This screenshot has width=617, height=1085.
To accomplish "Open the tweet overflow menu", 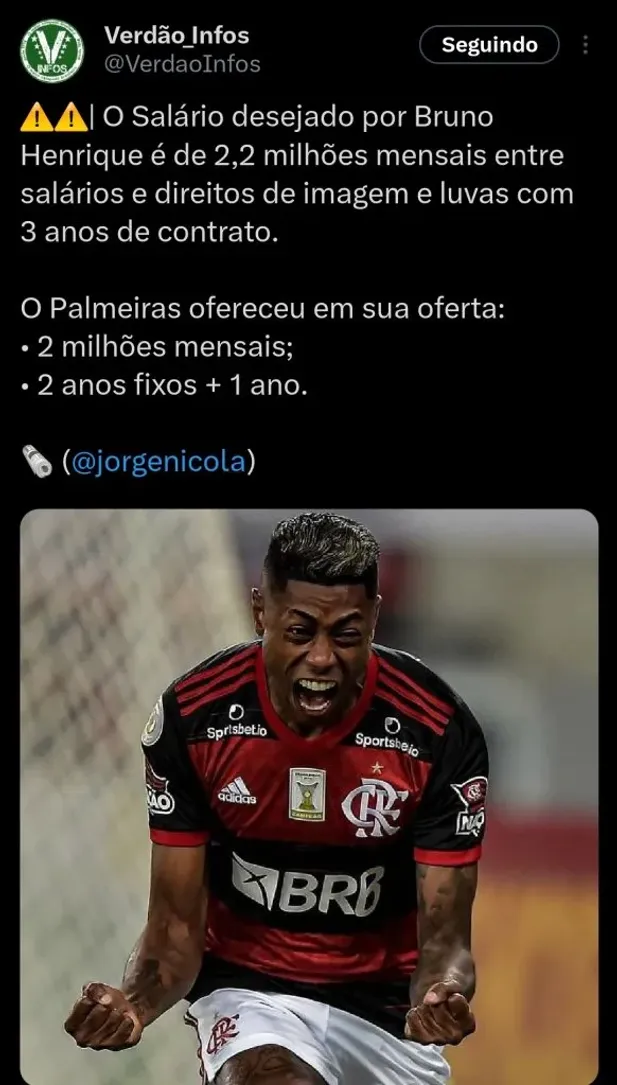I will click(585, 45).
